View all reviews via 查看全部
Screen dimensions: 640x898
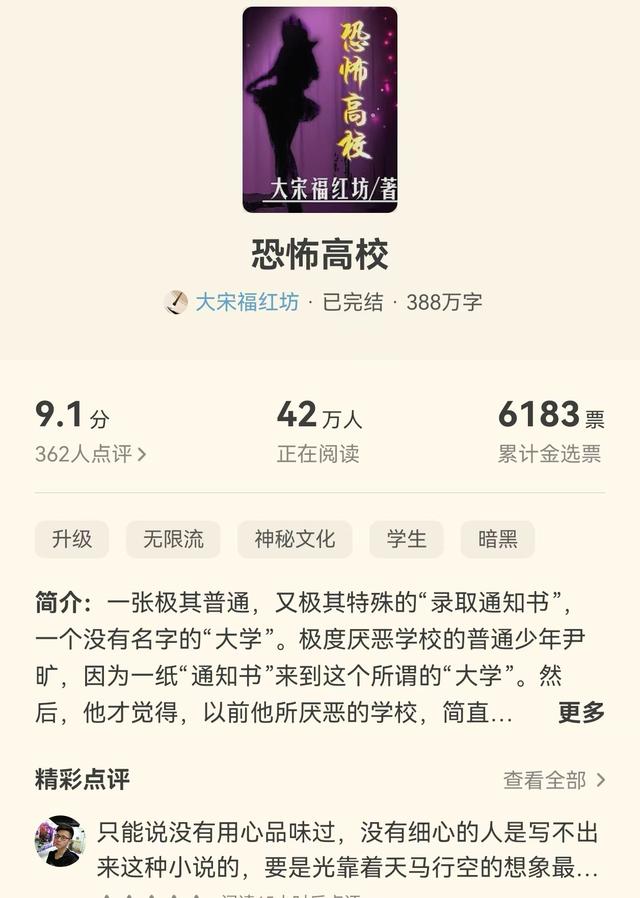pyautogui.click(x=554, y=780)
